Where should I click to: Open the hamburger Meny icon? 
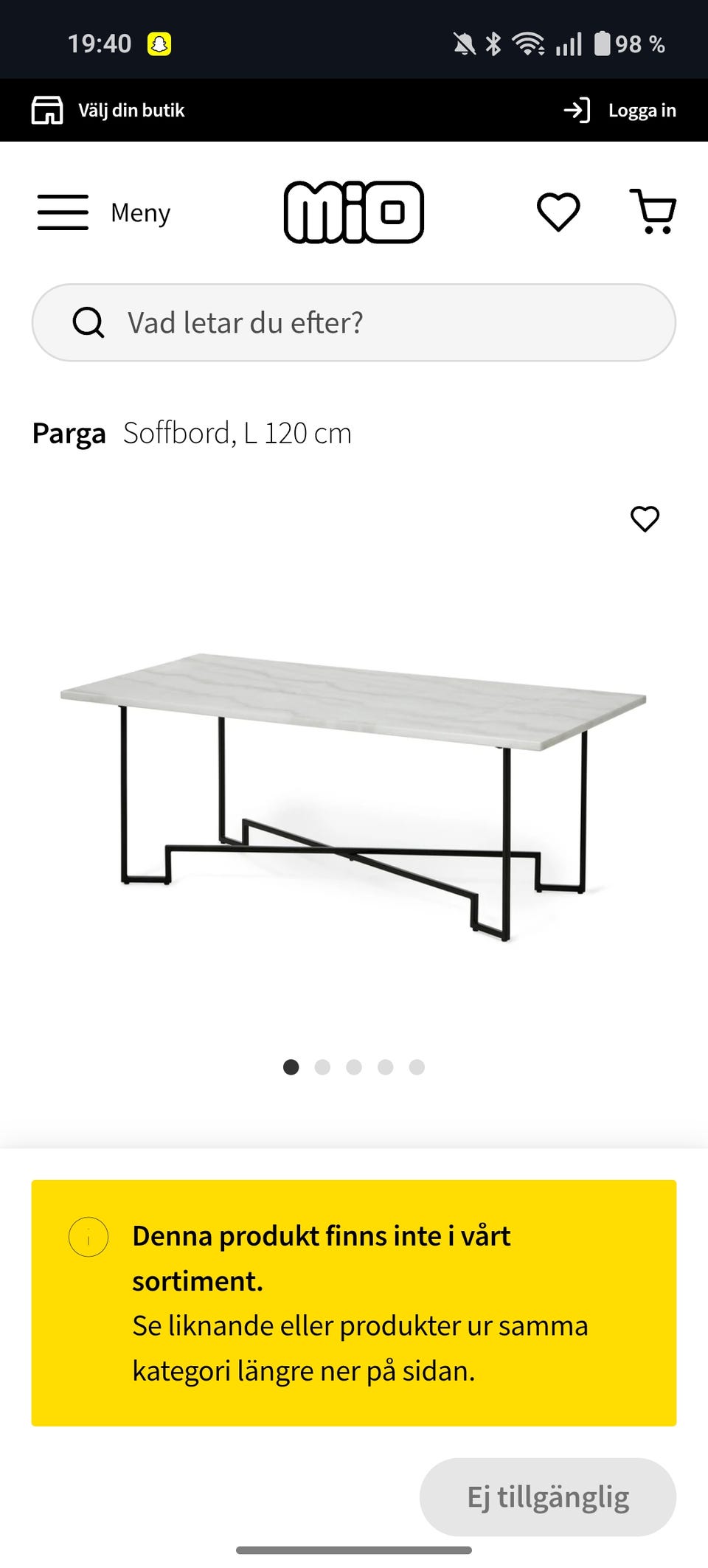[62, 212]
